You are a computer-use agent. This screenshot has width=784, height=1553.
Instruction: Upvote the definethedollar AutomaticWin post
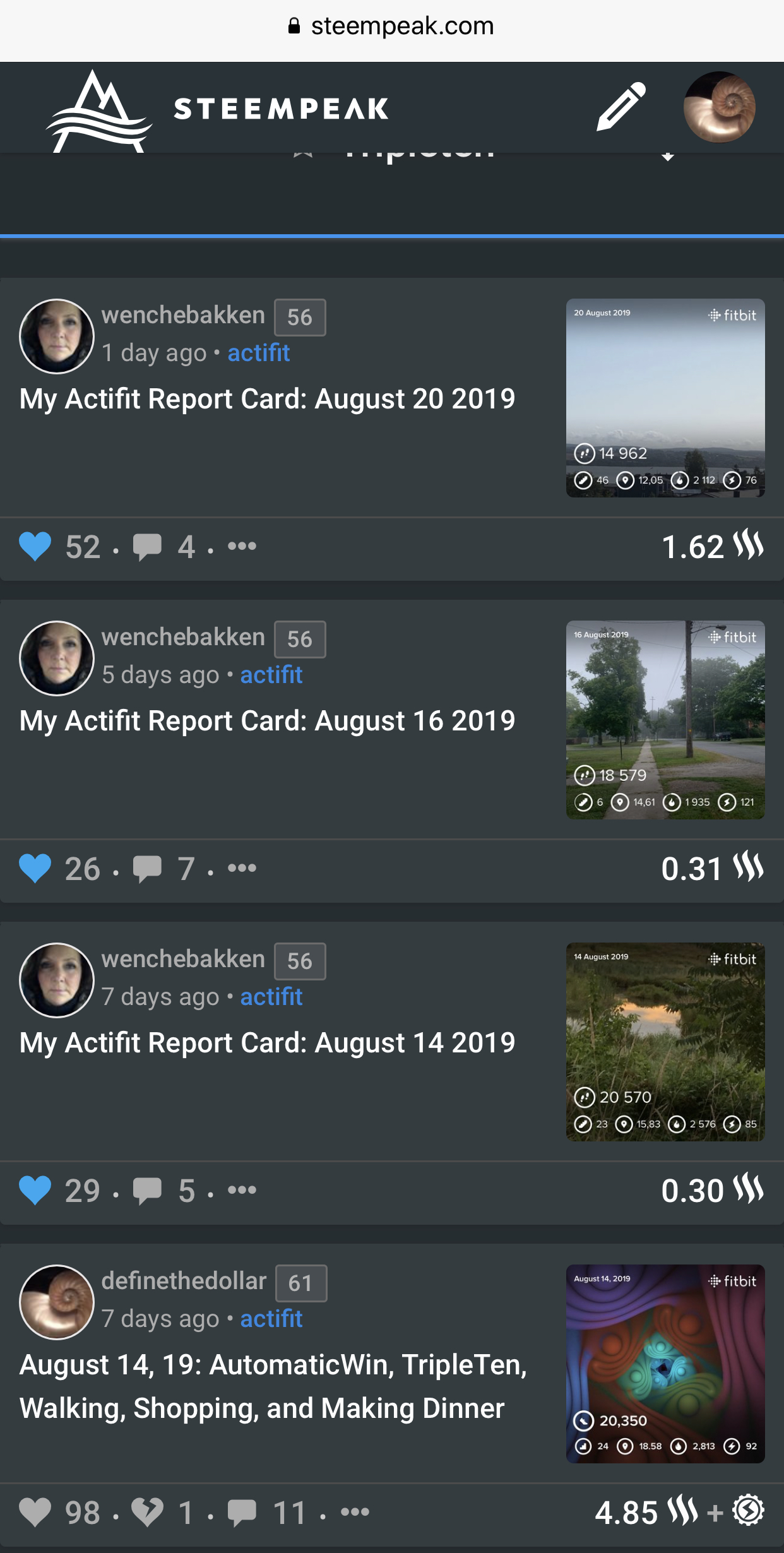coord(35,1513)
